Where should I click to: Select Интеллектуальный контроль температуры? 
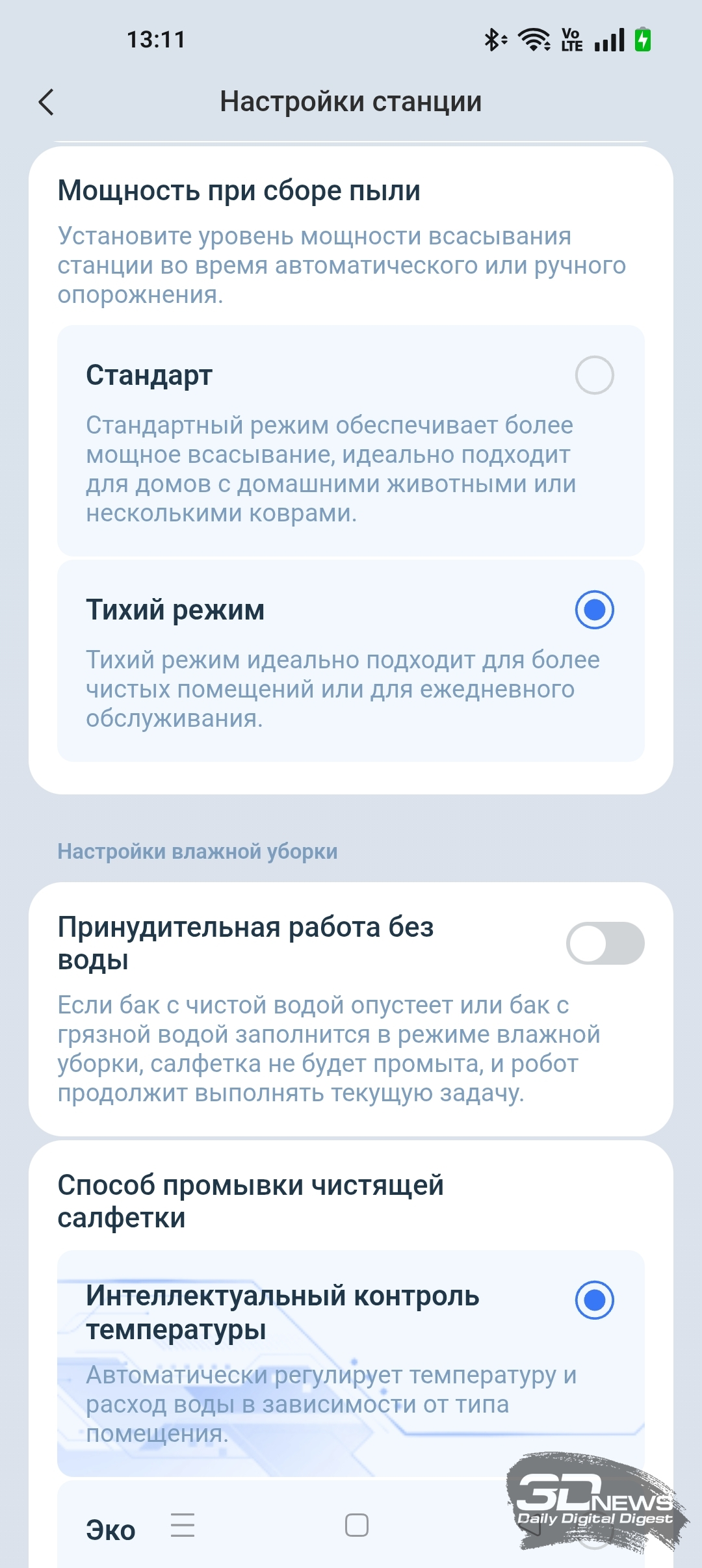click(594, 1300)
